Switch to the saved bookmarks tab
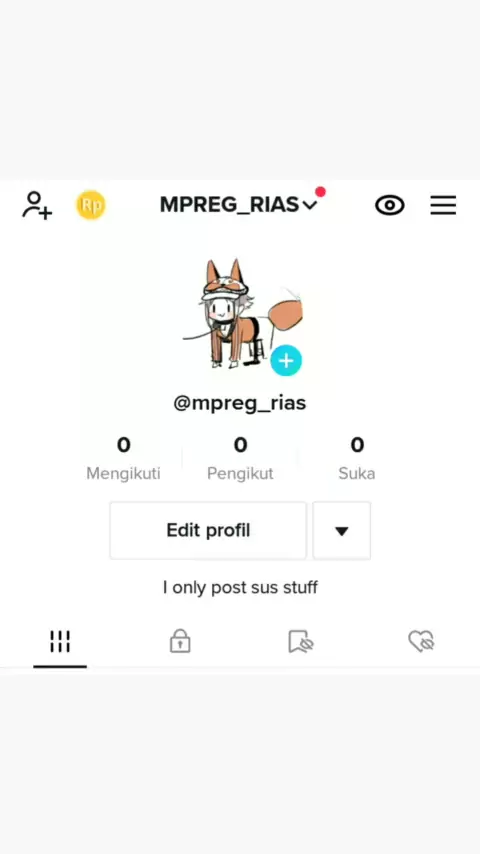The width and height of the screenshot is (480, 854). click(x=301, y=642)
